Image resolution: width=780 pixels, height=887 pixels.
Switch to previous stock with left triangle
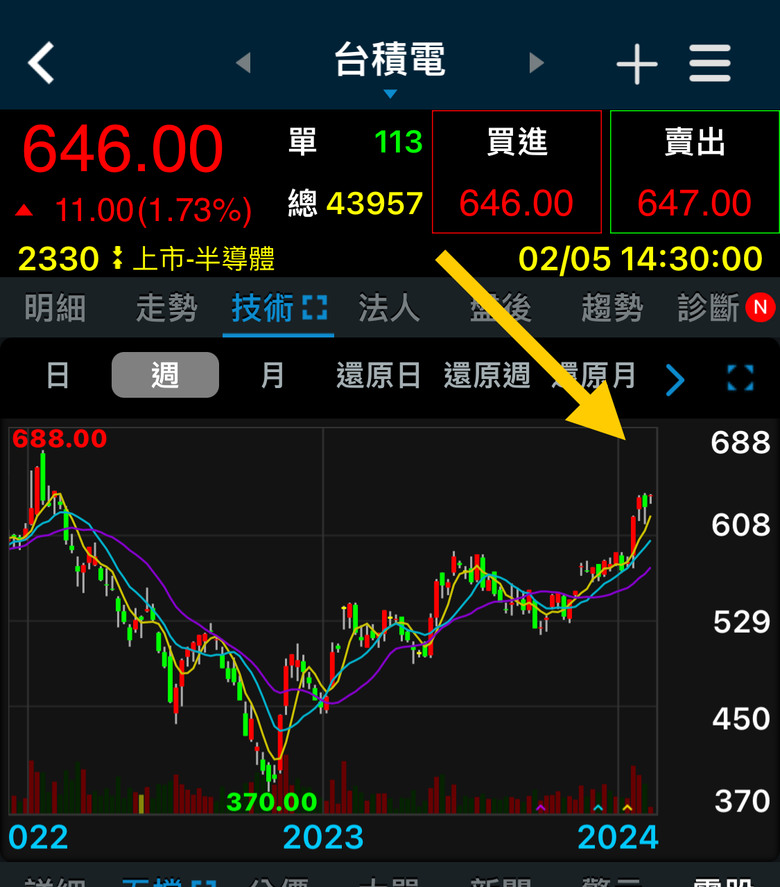(243, 63)
